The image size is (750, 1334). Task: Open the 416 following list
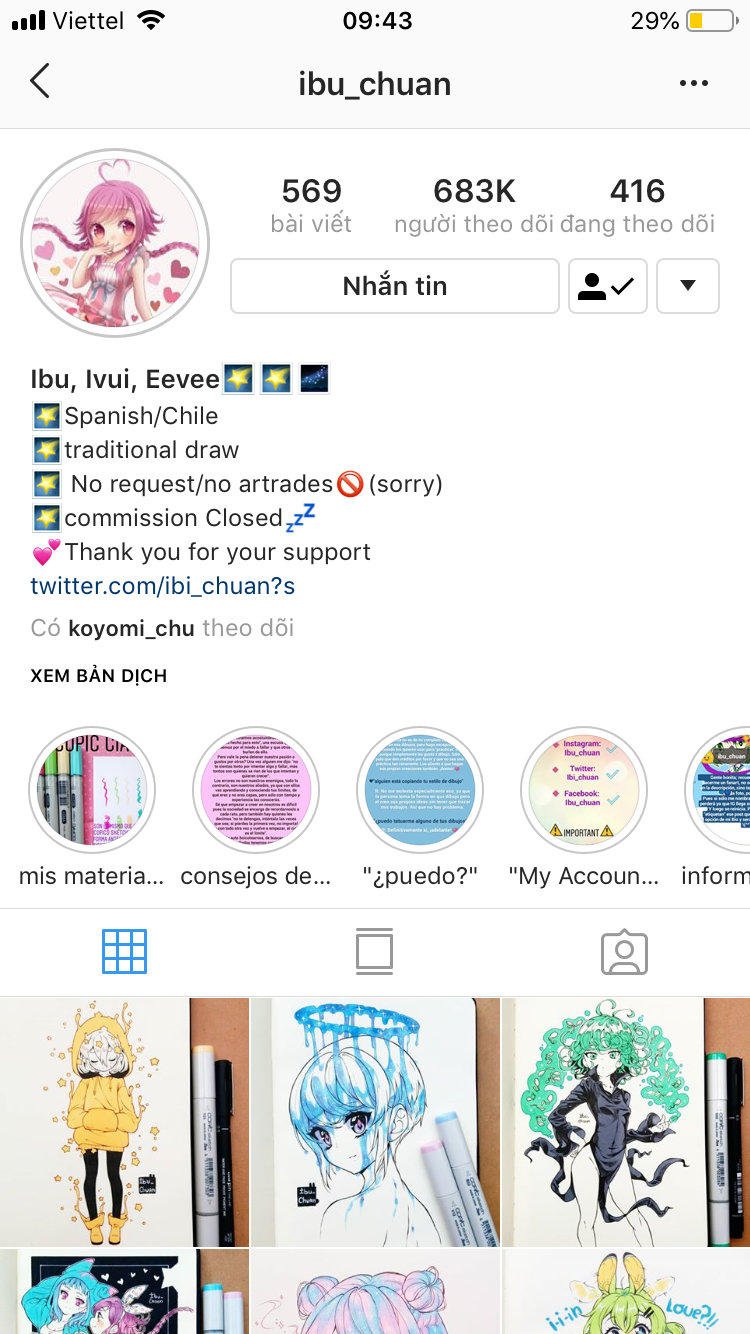[x=637, y=205]
